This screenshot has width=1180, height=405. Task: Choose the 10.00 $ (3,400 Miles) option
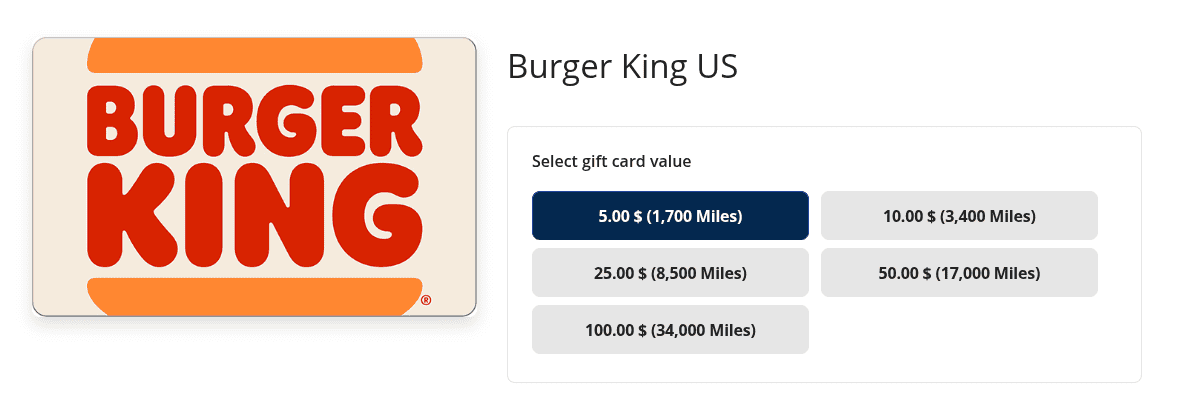pyautogui.click(x=959, y=216)
